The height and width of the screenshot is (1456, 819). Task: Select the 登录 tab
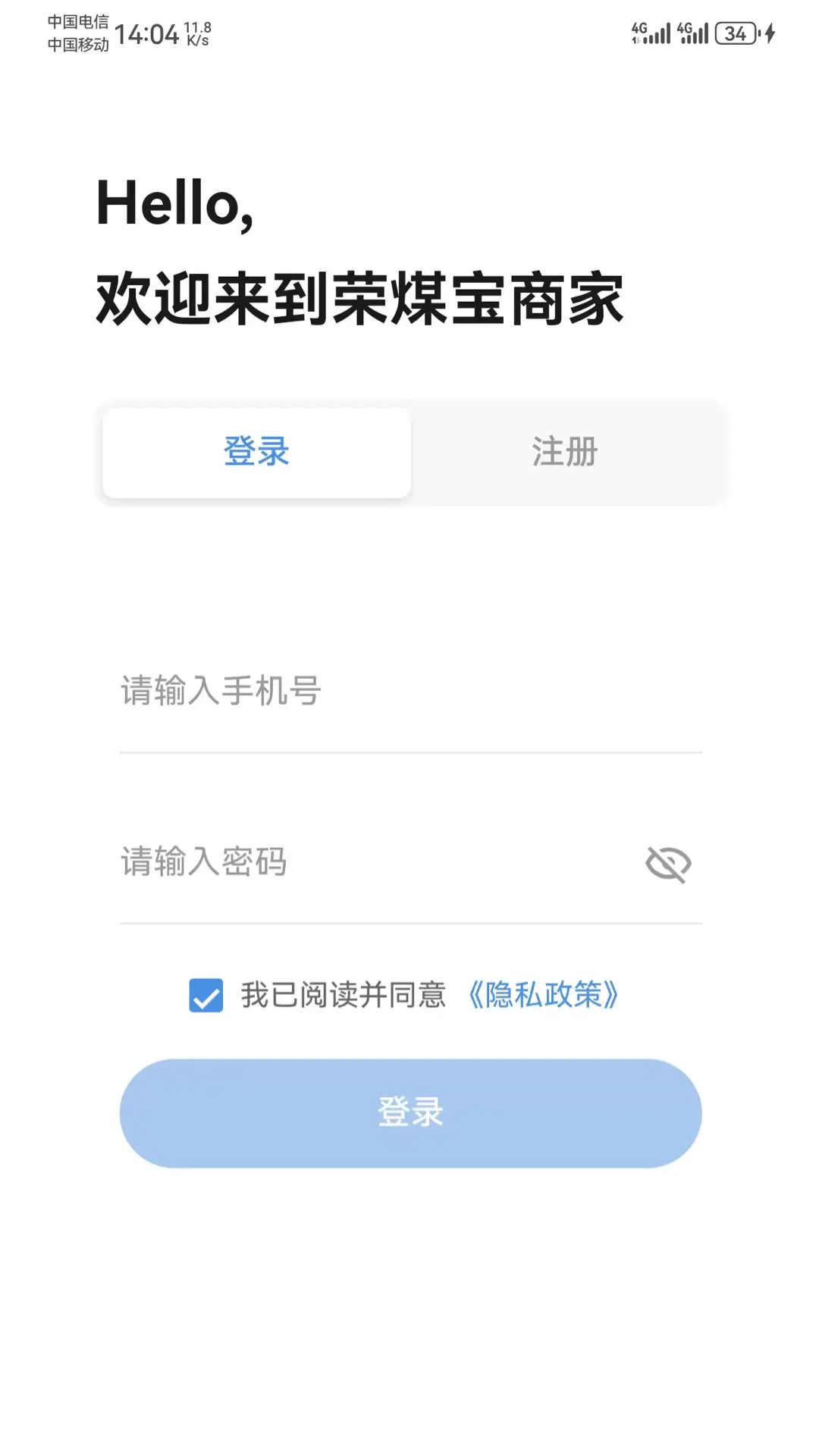(x=256, y=452)
